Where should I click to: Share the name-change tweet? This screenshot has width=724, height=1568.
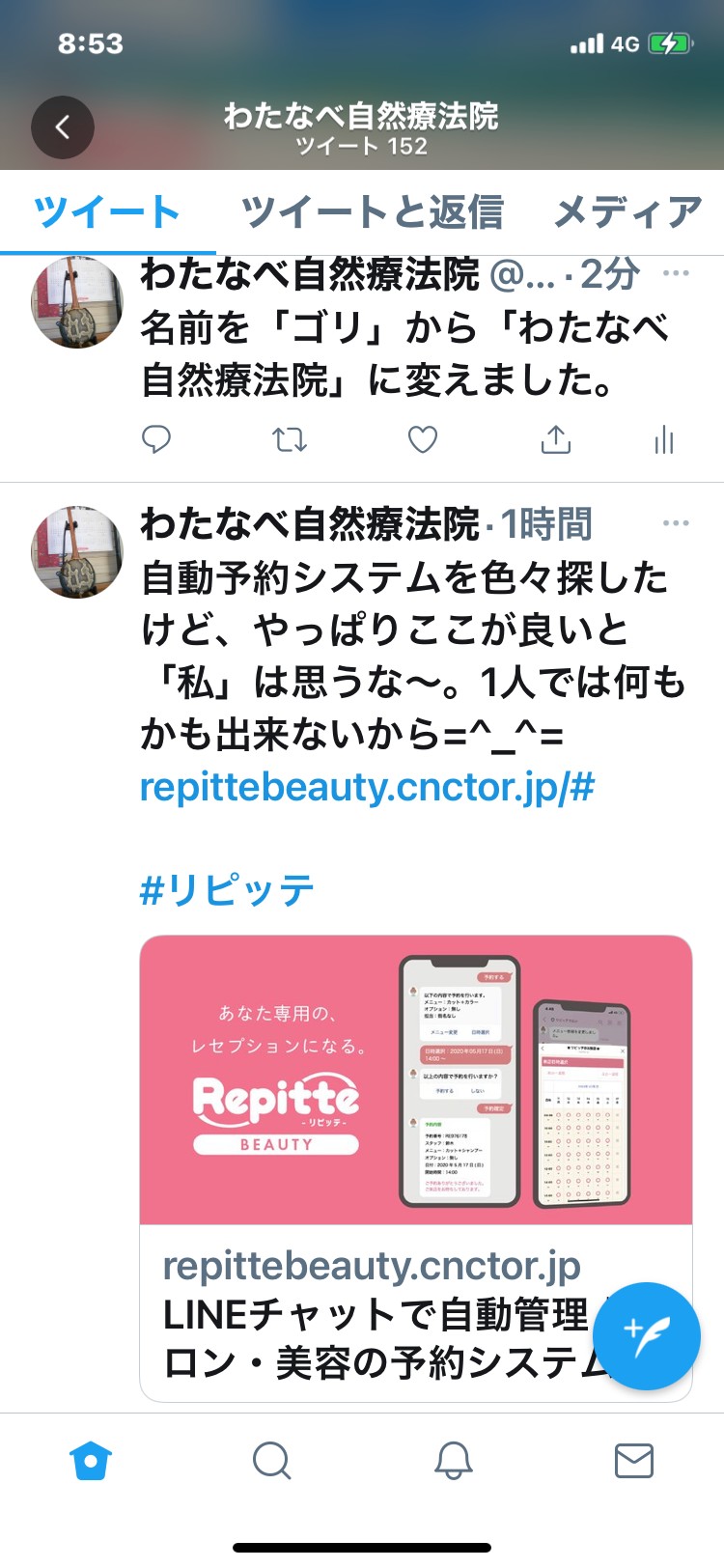click(x=555, y=440)
